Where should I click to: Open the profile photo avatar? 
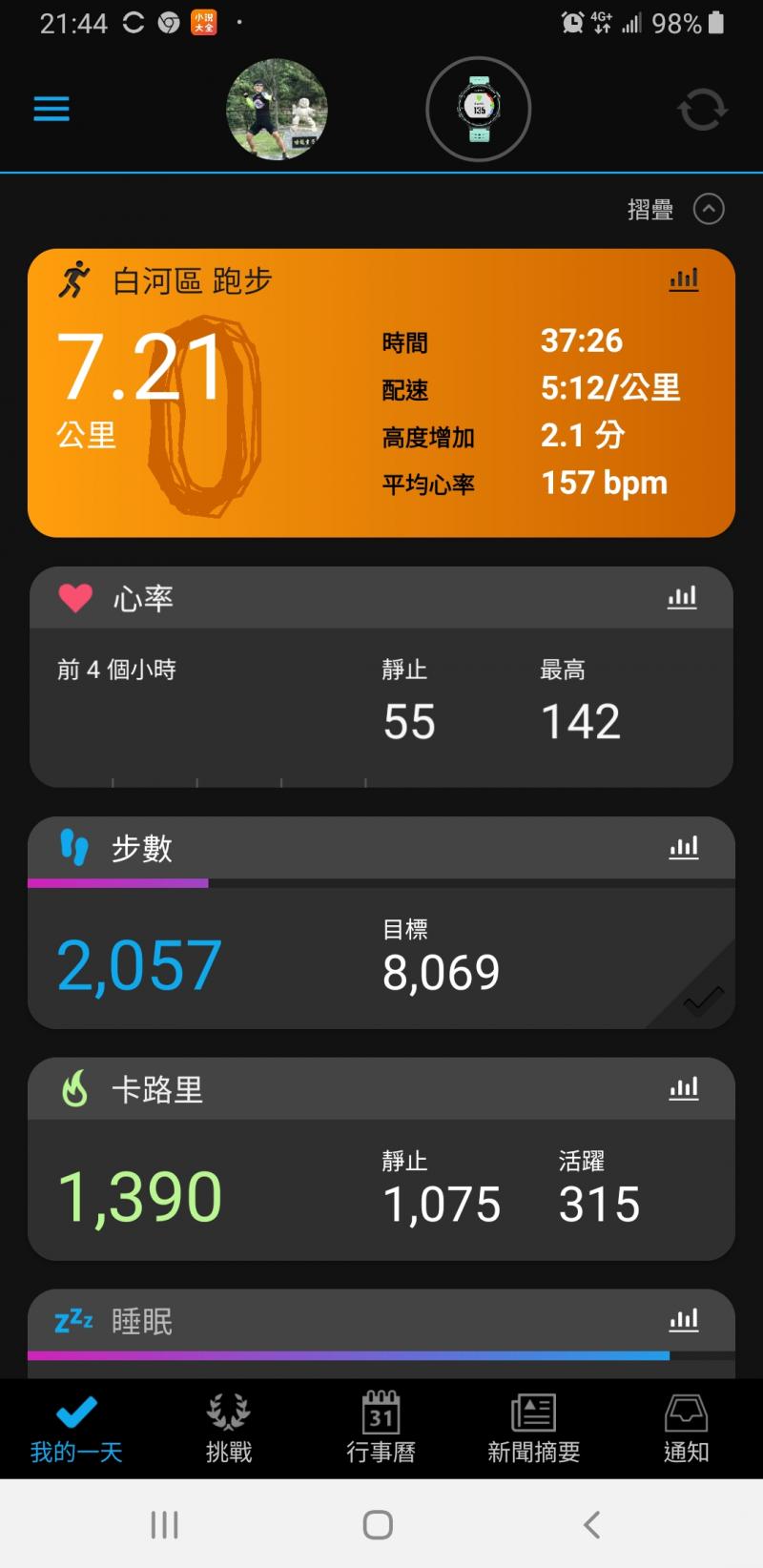(x=277, y=109)
